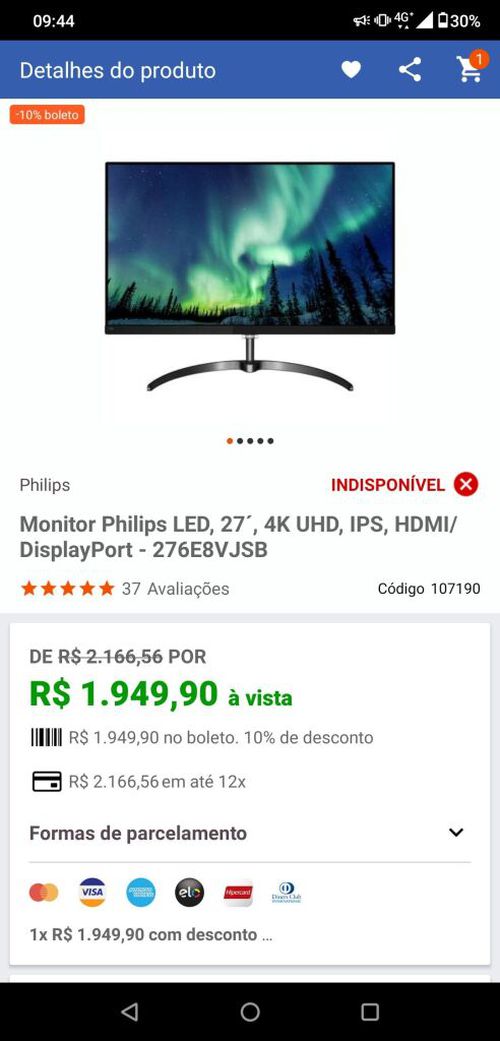View the 37 Avaliações reviews
Image resolution: width=500 pixels, height=1041 pixels.
tap(175, 589)
